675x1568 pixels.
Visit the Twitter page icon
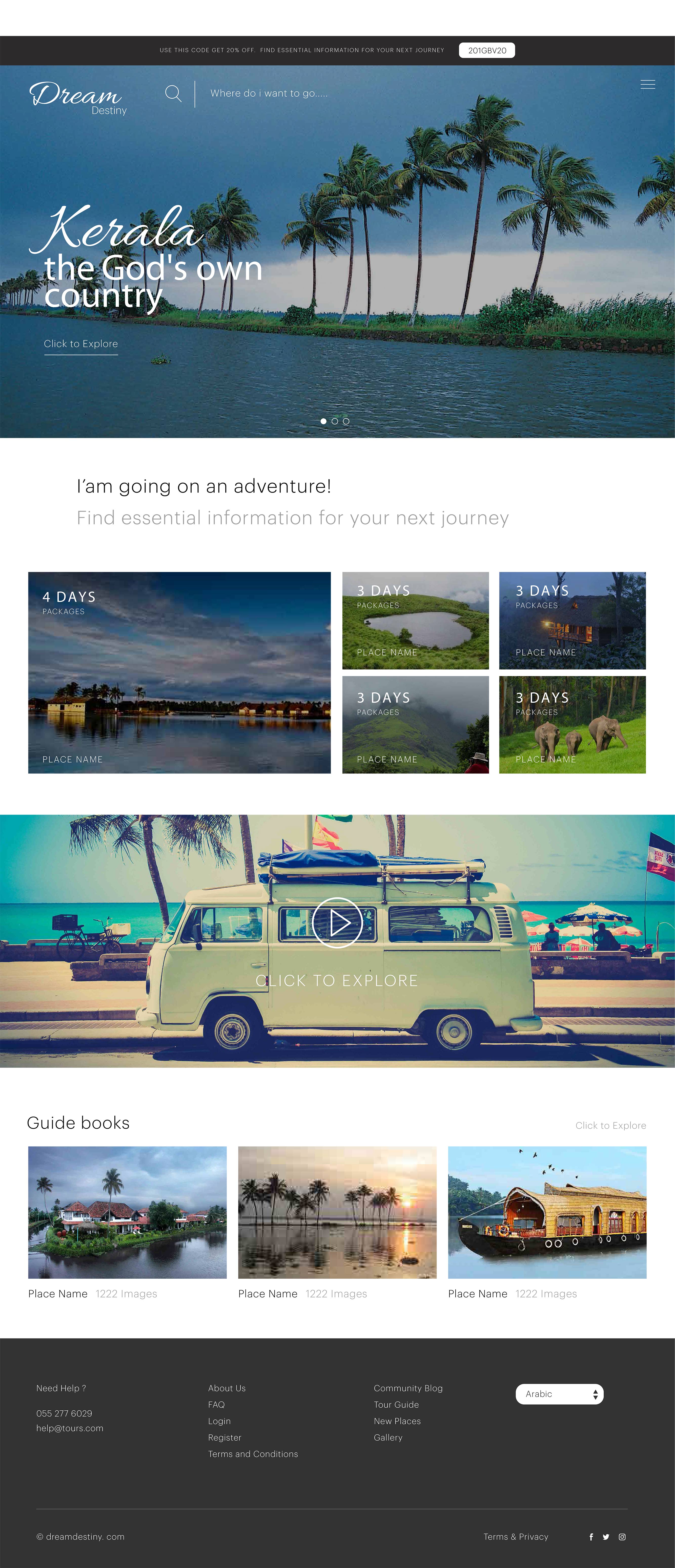tap(606, 1536)
